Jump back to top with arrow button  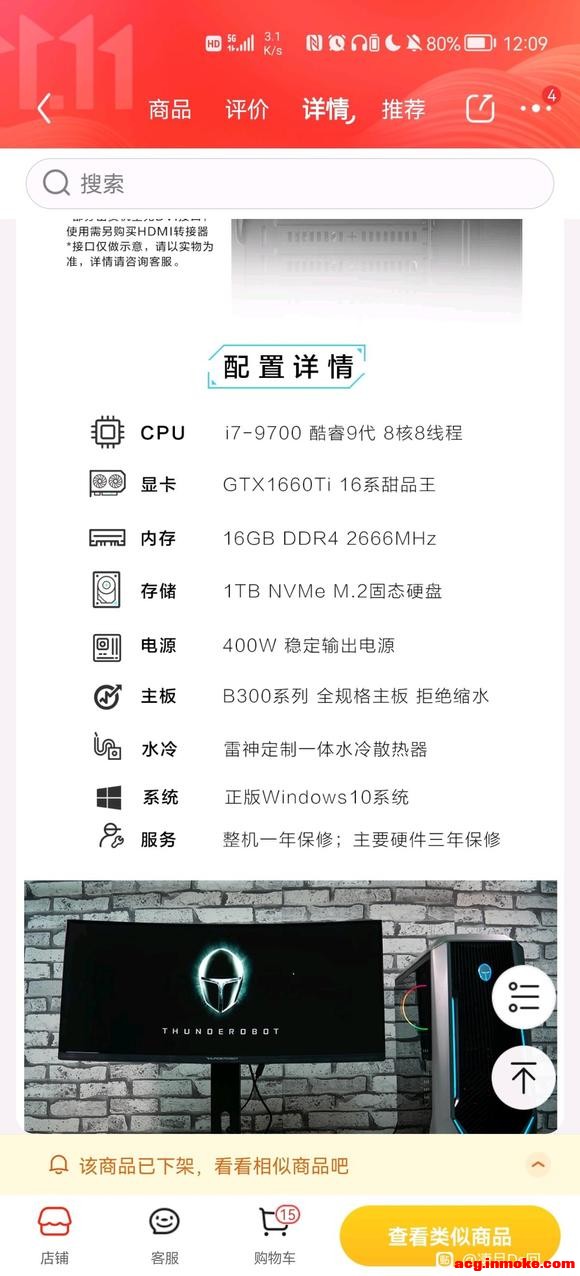524,1077
